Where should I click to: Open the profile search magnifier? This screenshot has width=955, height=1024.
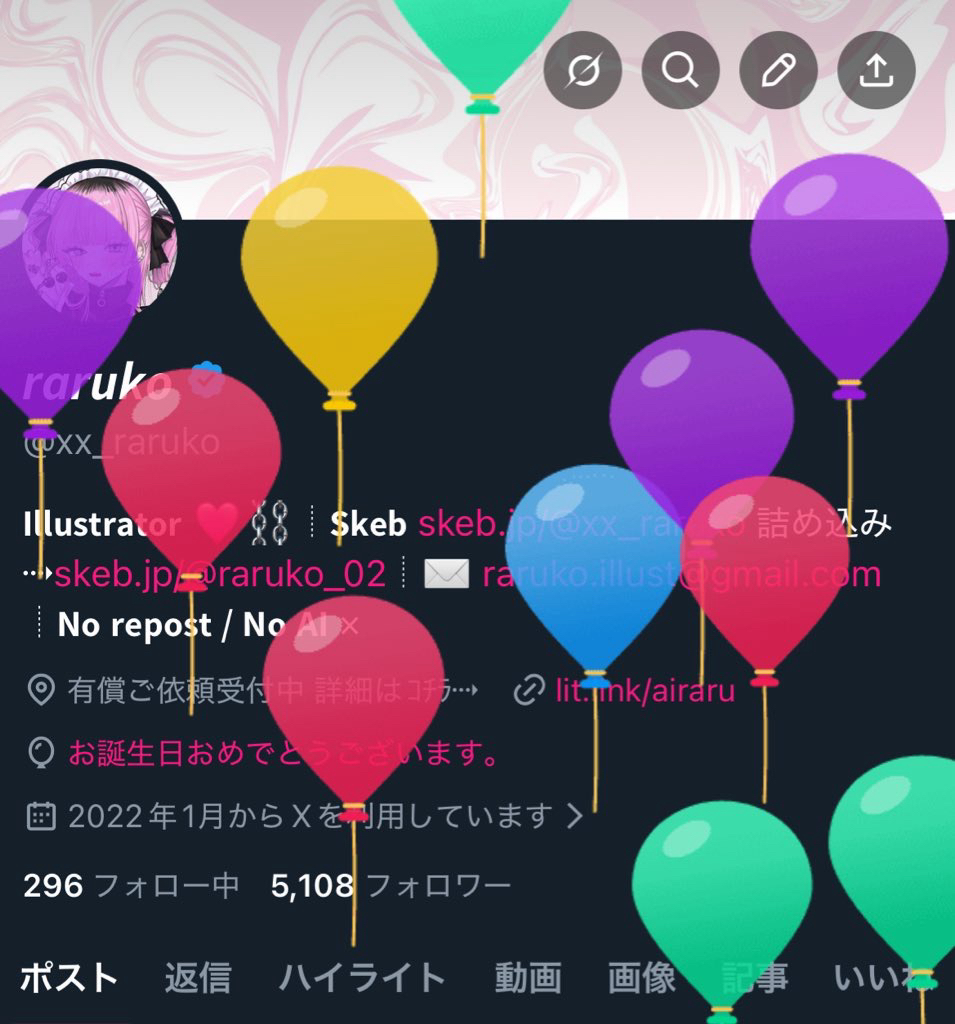point(681,70)
